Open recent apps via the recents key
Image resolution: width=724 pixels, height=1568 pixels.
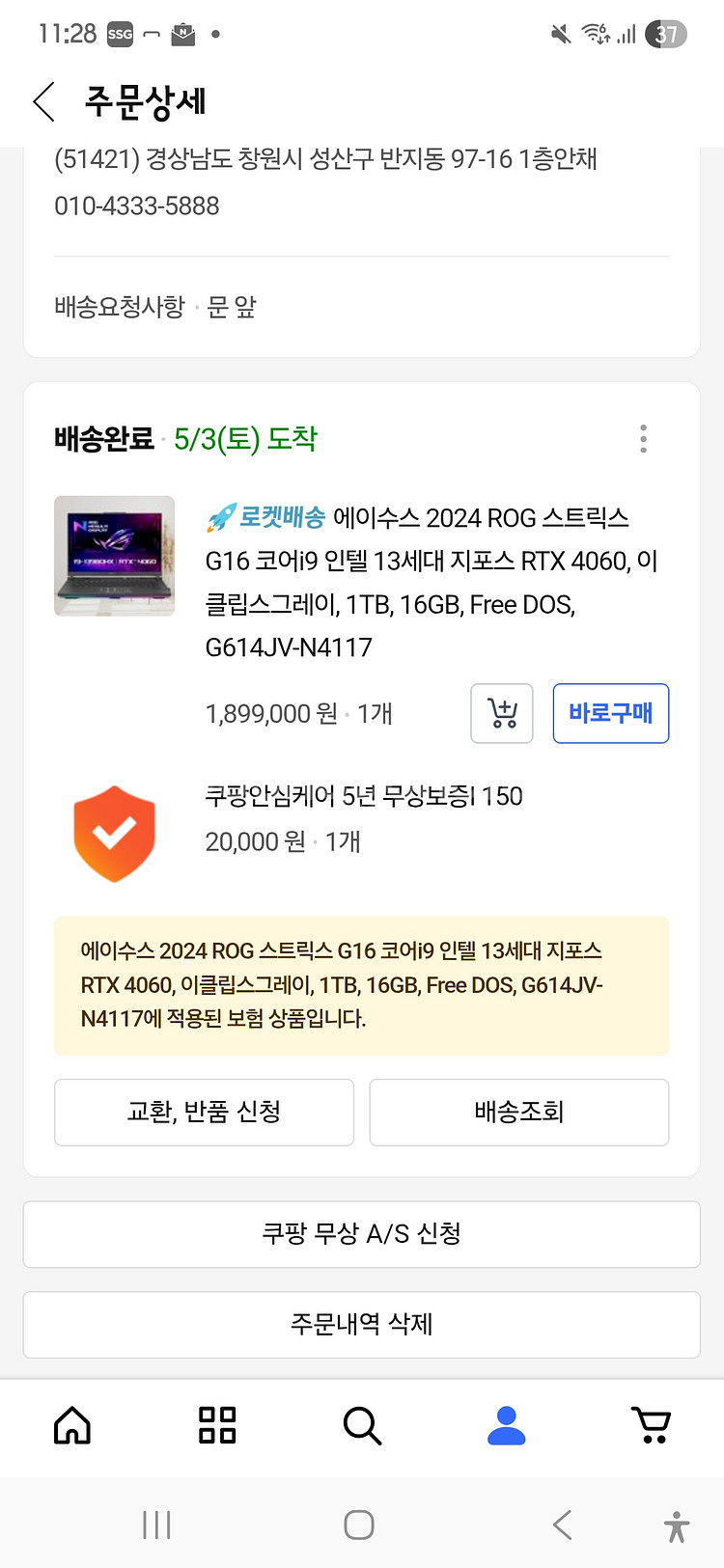[x=156, y=1525]
